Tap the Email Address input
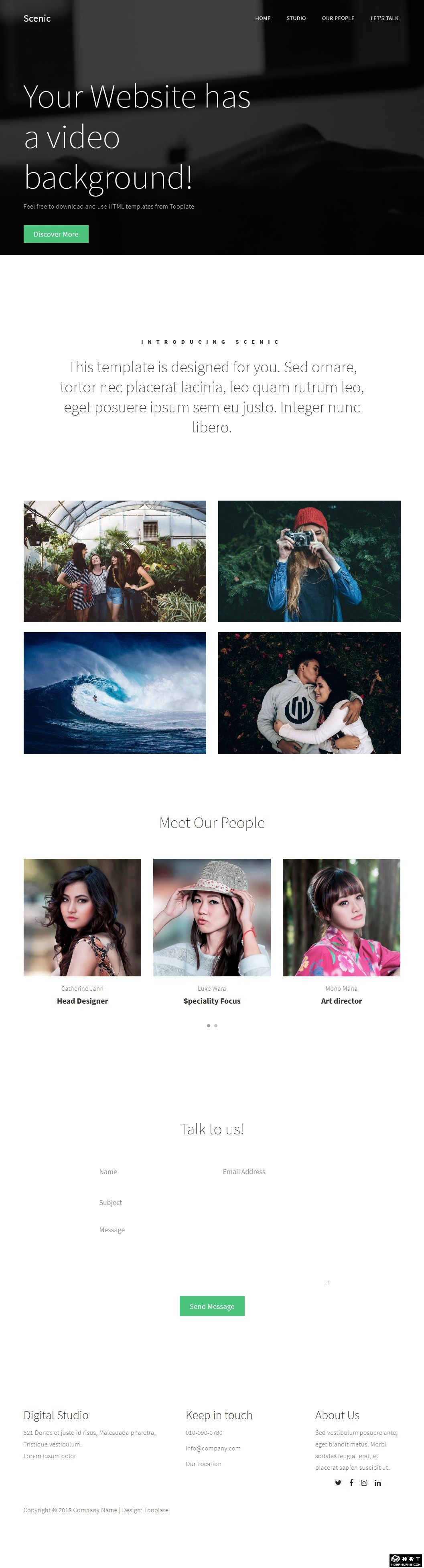Screen dimensions: 424x1568 [x=274, y=1172]
